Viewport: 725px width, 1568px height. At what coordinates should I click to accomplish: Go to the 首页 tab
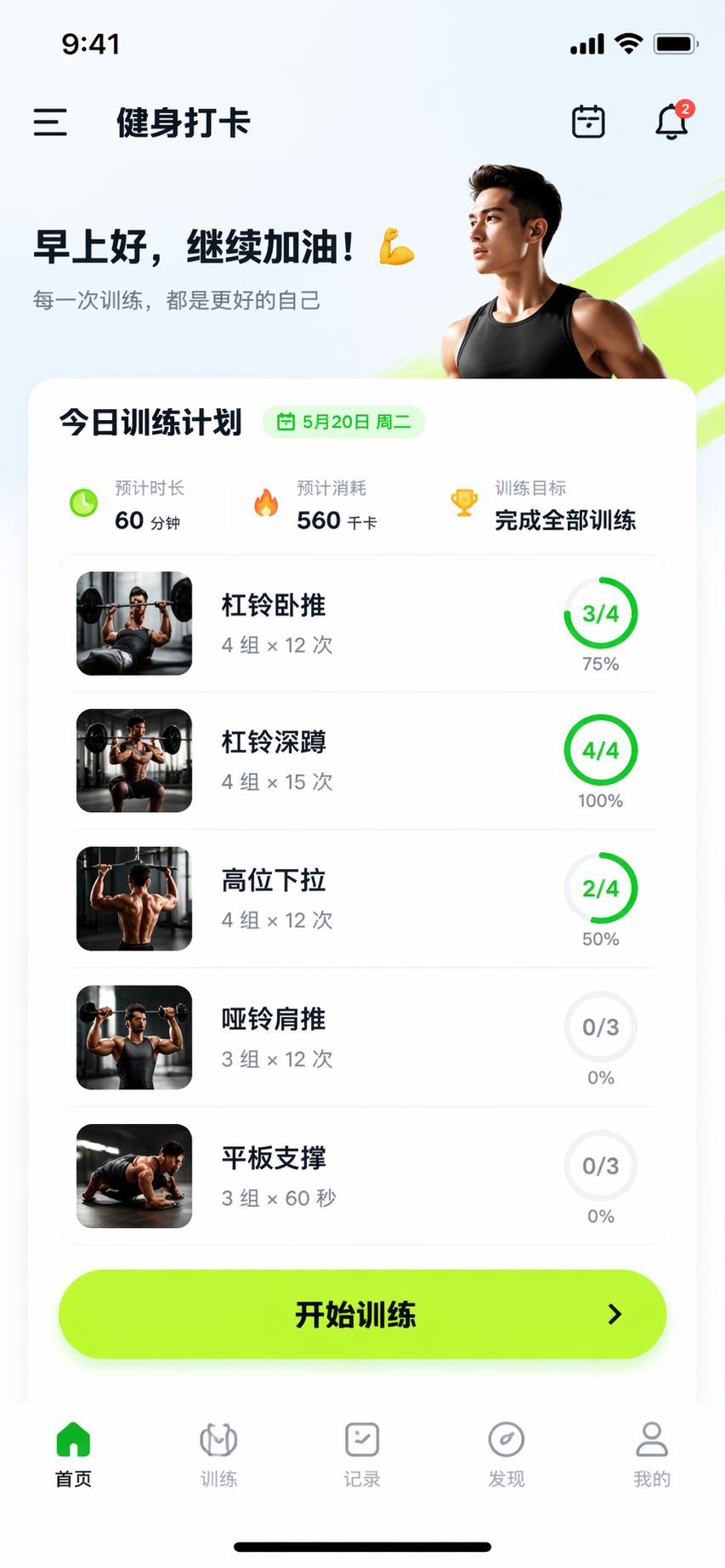click(x=73, y=1453)
